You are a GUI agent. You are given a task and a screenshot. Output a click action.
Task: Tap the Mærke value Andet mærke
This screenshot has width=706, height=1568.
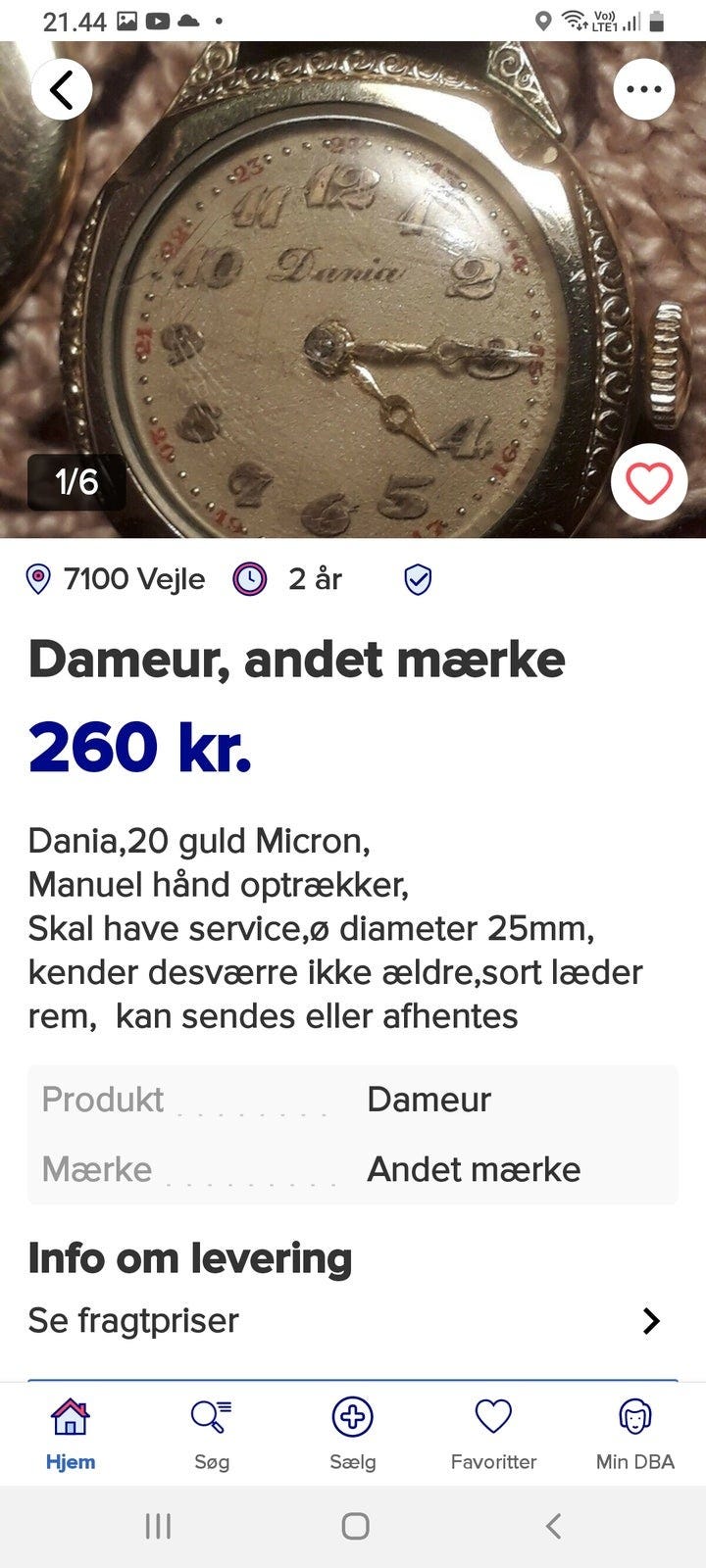click(475, 1169)
